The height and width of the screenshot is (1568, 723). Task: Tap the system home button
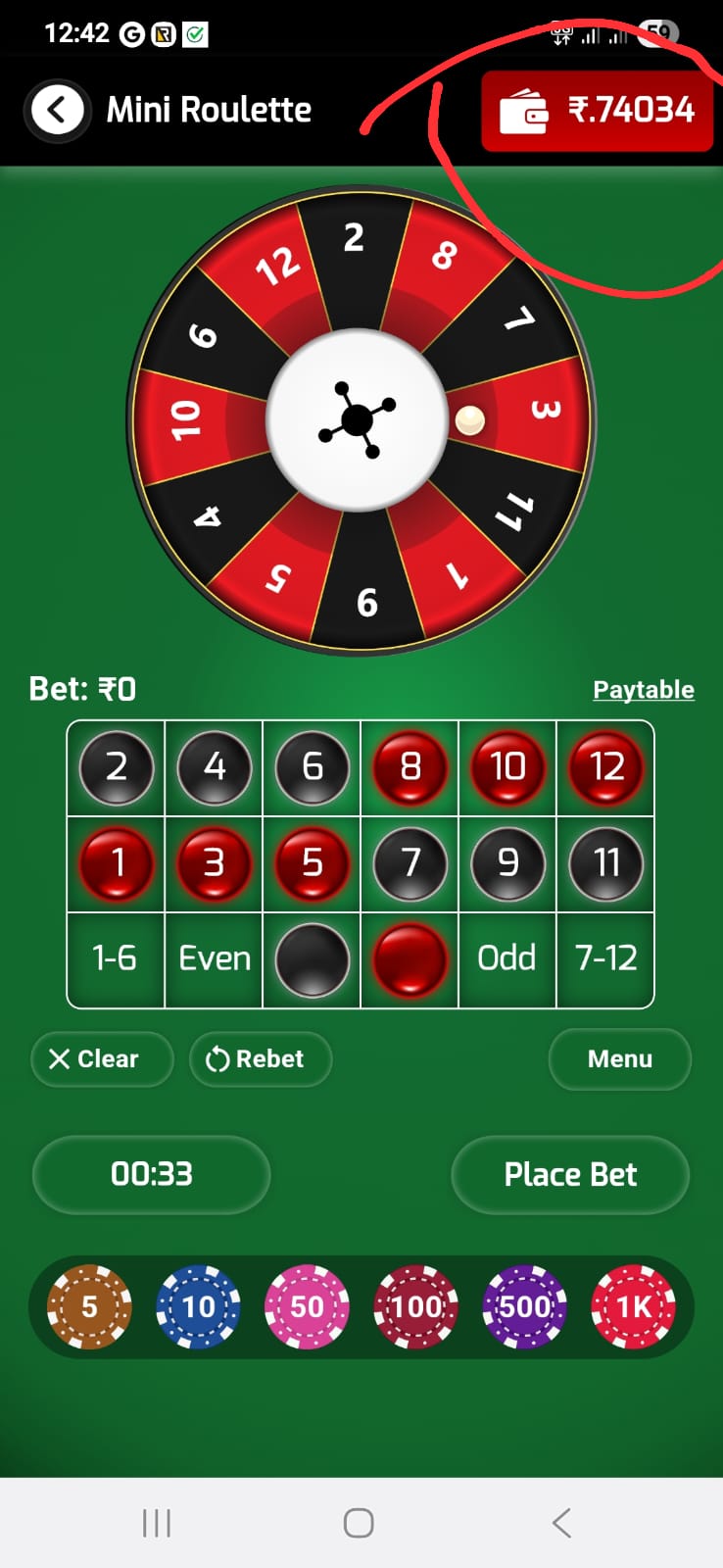359,1523
